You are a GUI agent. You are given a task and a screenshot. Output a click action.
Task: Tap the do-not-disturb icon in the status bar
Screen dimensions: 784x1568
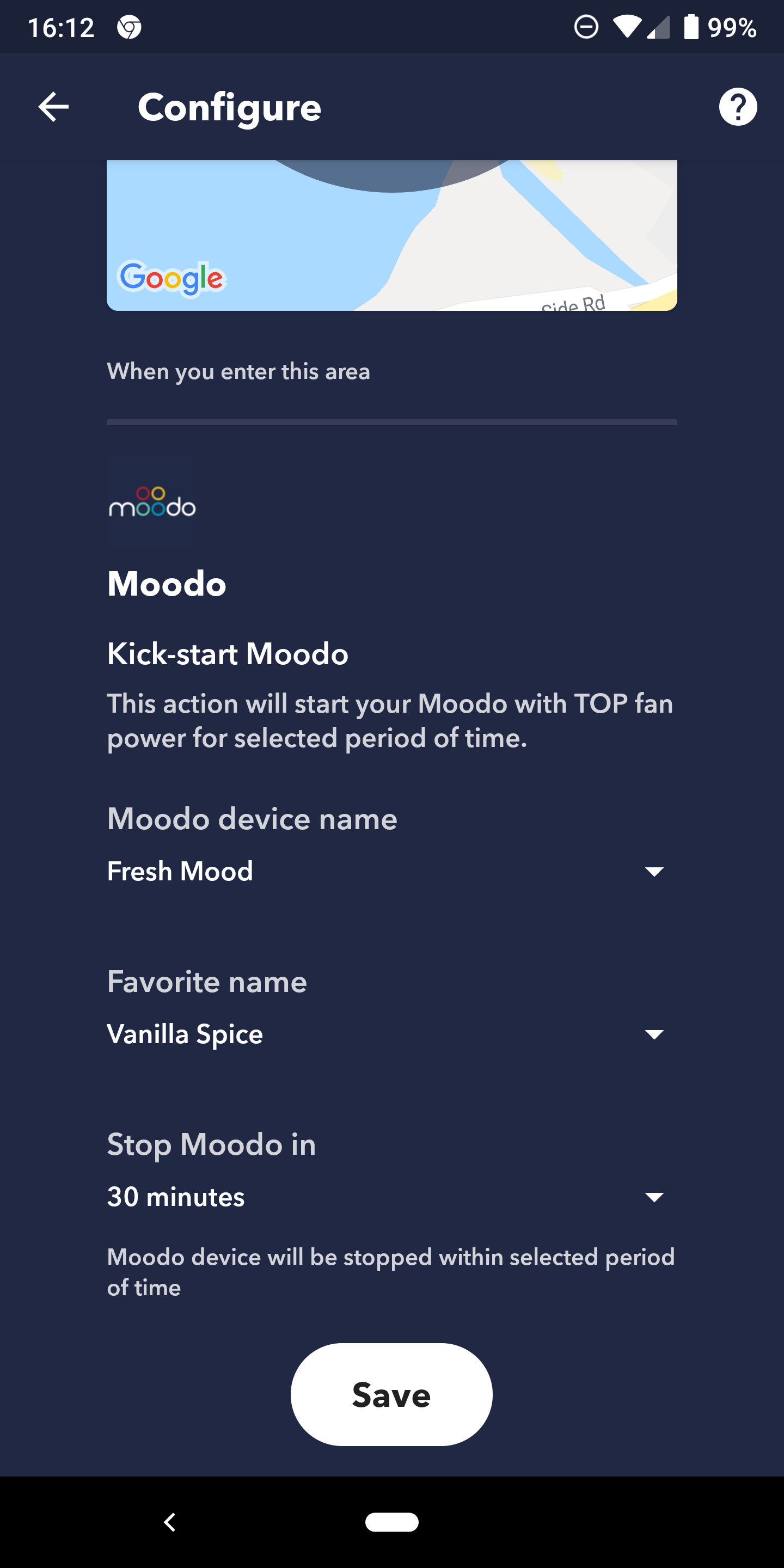(586, 27)
